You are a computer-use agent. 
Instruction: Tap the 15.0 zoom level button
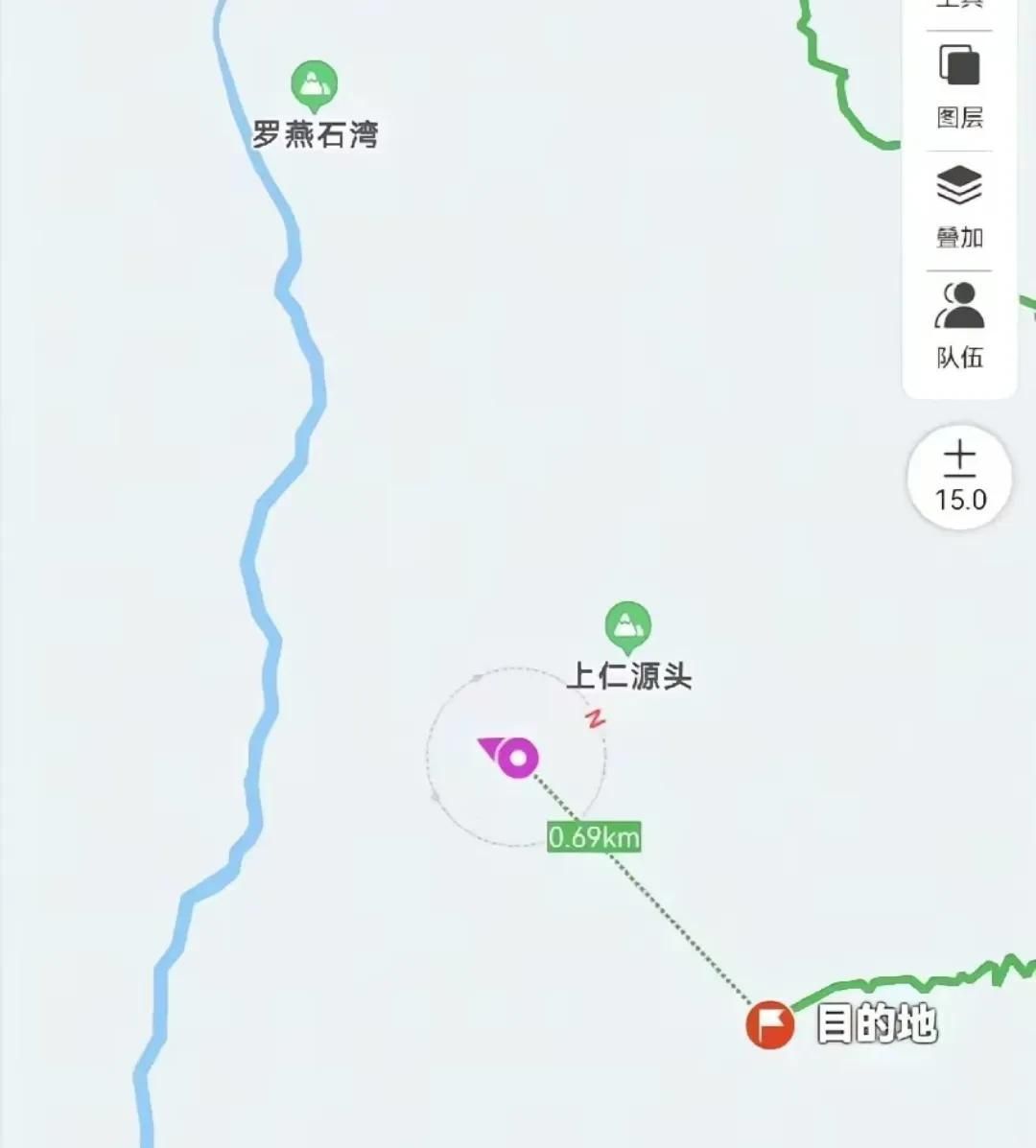[959, 477]
